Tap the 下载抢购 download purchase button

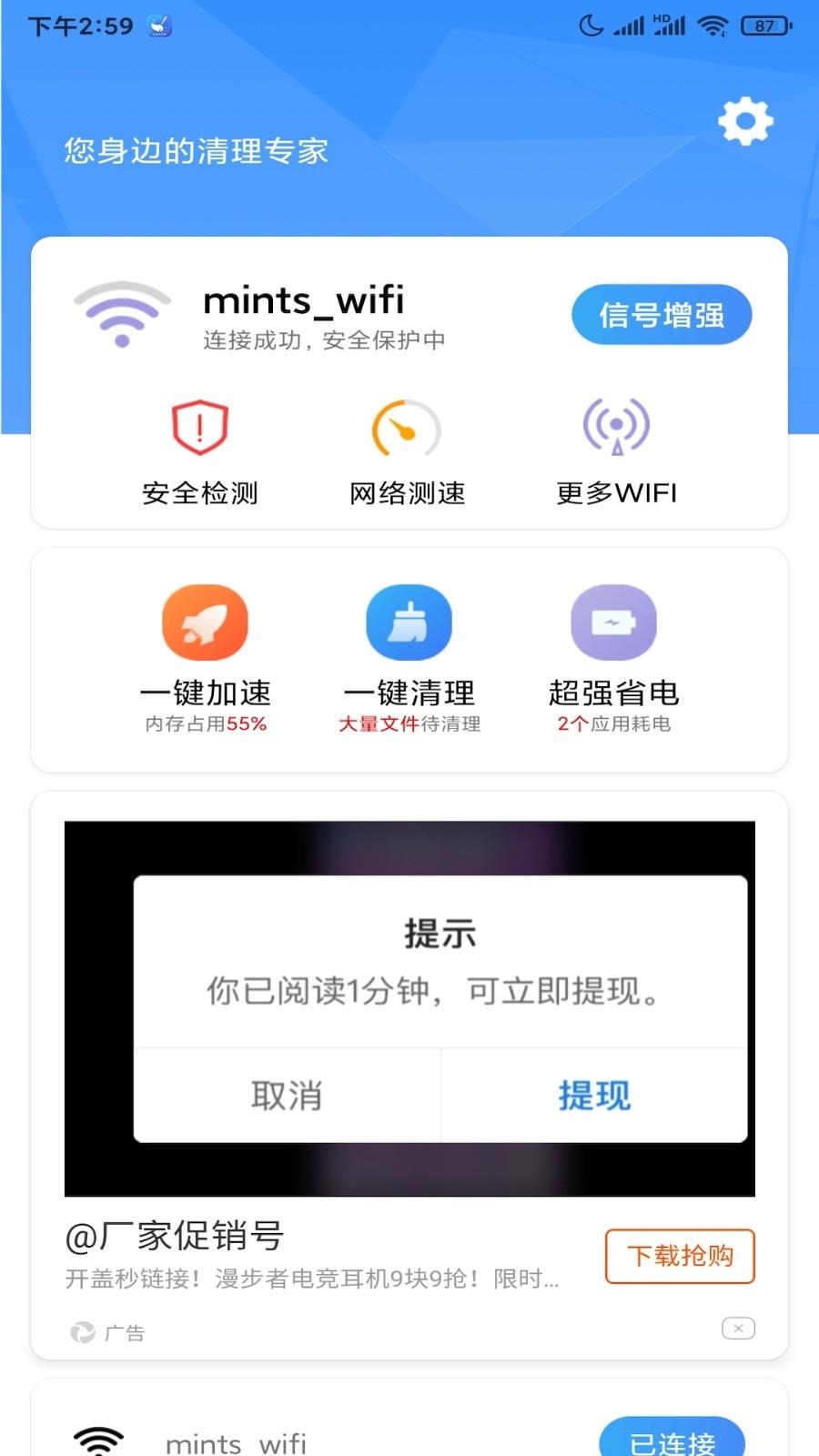[678, 1256]
